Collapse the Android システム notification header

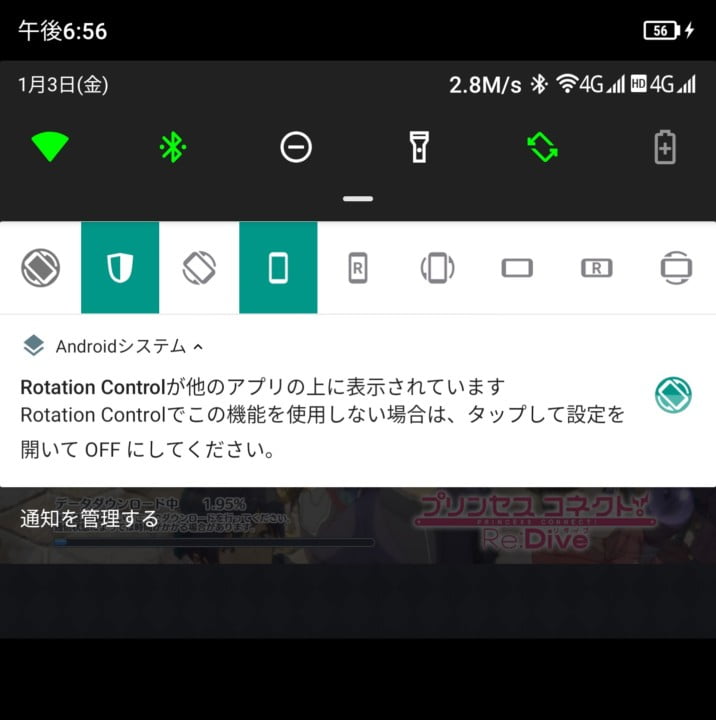[x=197, y=347]
